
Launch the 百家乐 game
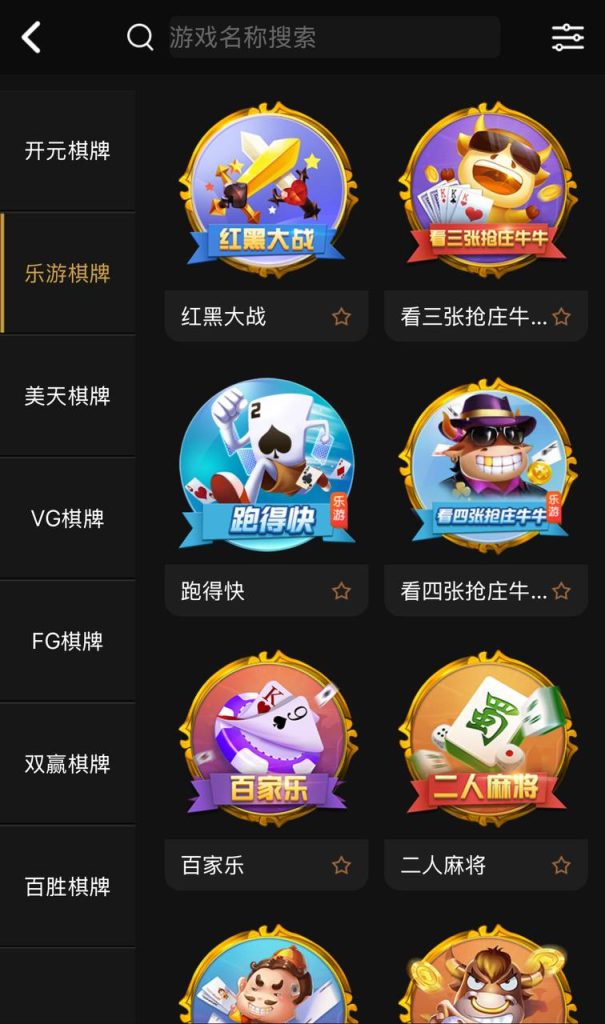coord(267,740)
